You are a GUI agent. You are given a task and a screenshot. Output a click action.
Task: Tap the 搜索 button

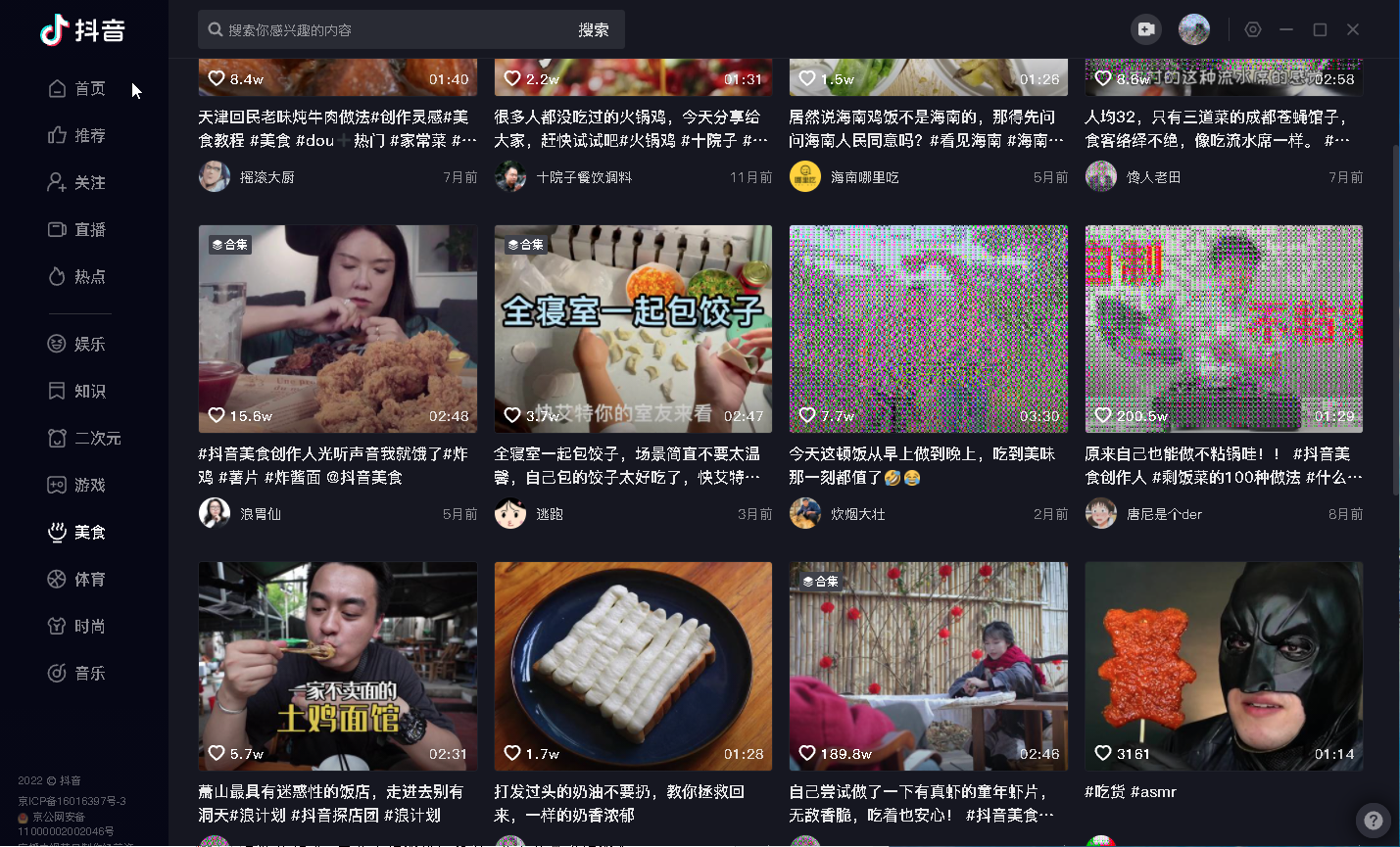click(593, 30)
